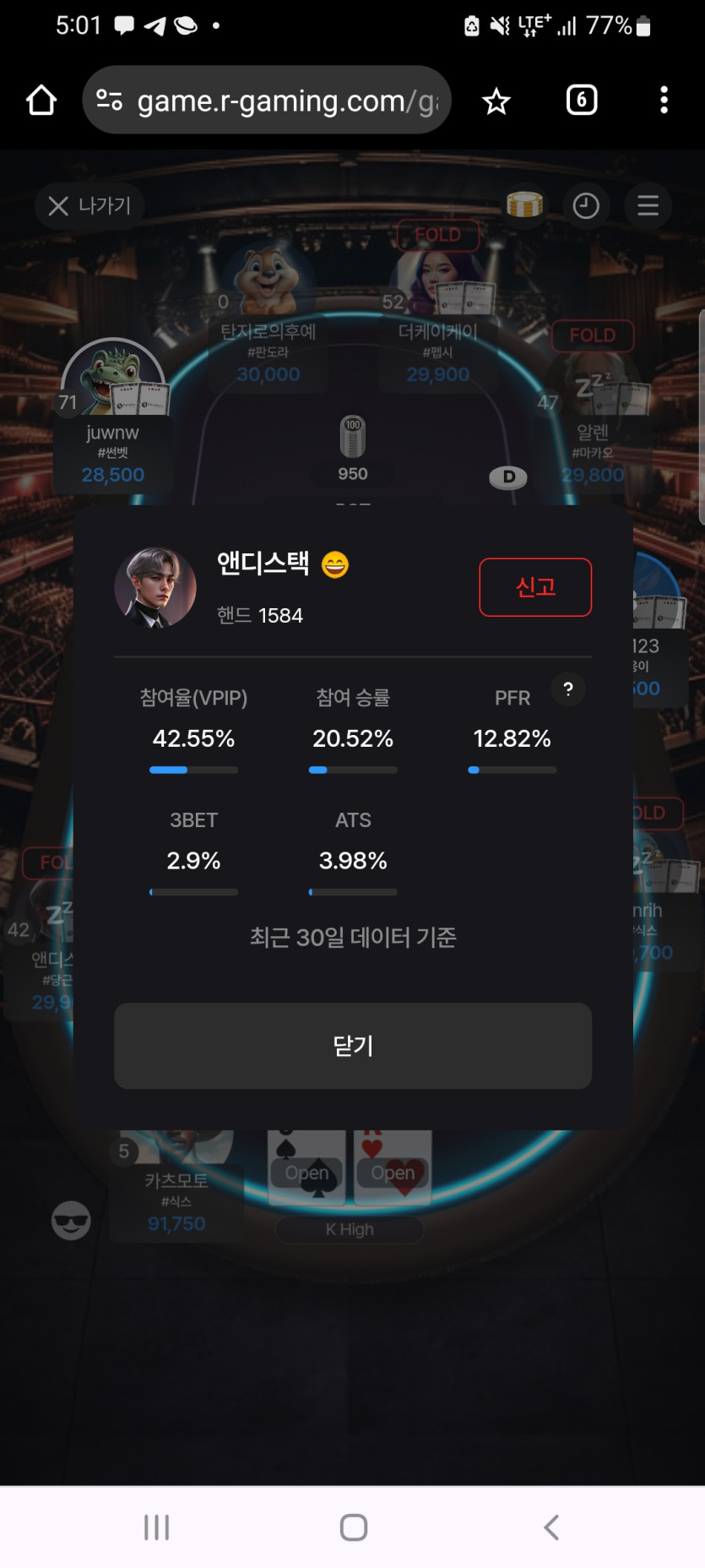Screen dimensions: 705x1568
Task: Go to the browser home page
Action: (41, 101)
